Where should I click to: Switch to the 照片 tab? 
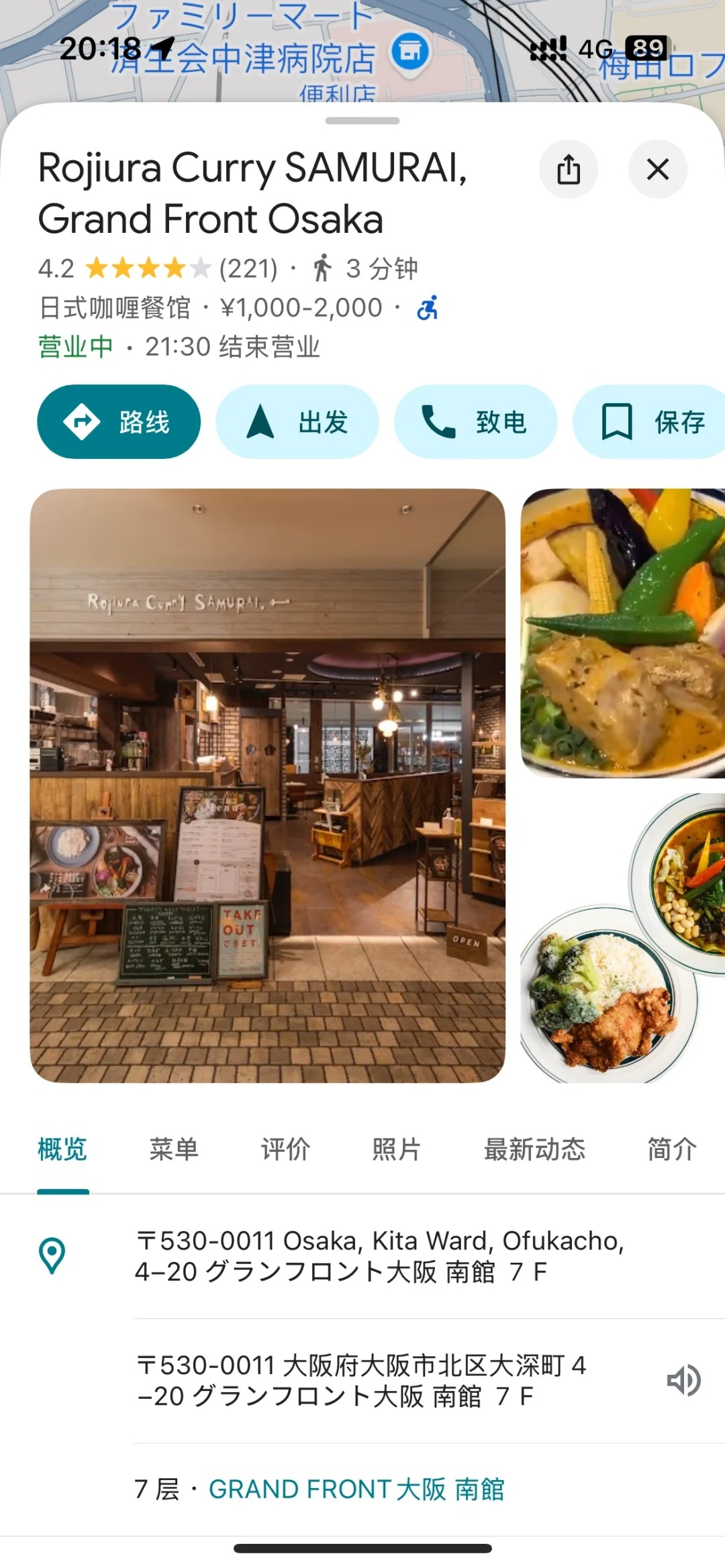396,1149
